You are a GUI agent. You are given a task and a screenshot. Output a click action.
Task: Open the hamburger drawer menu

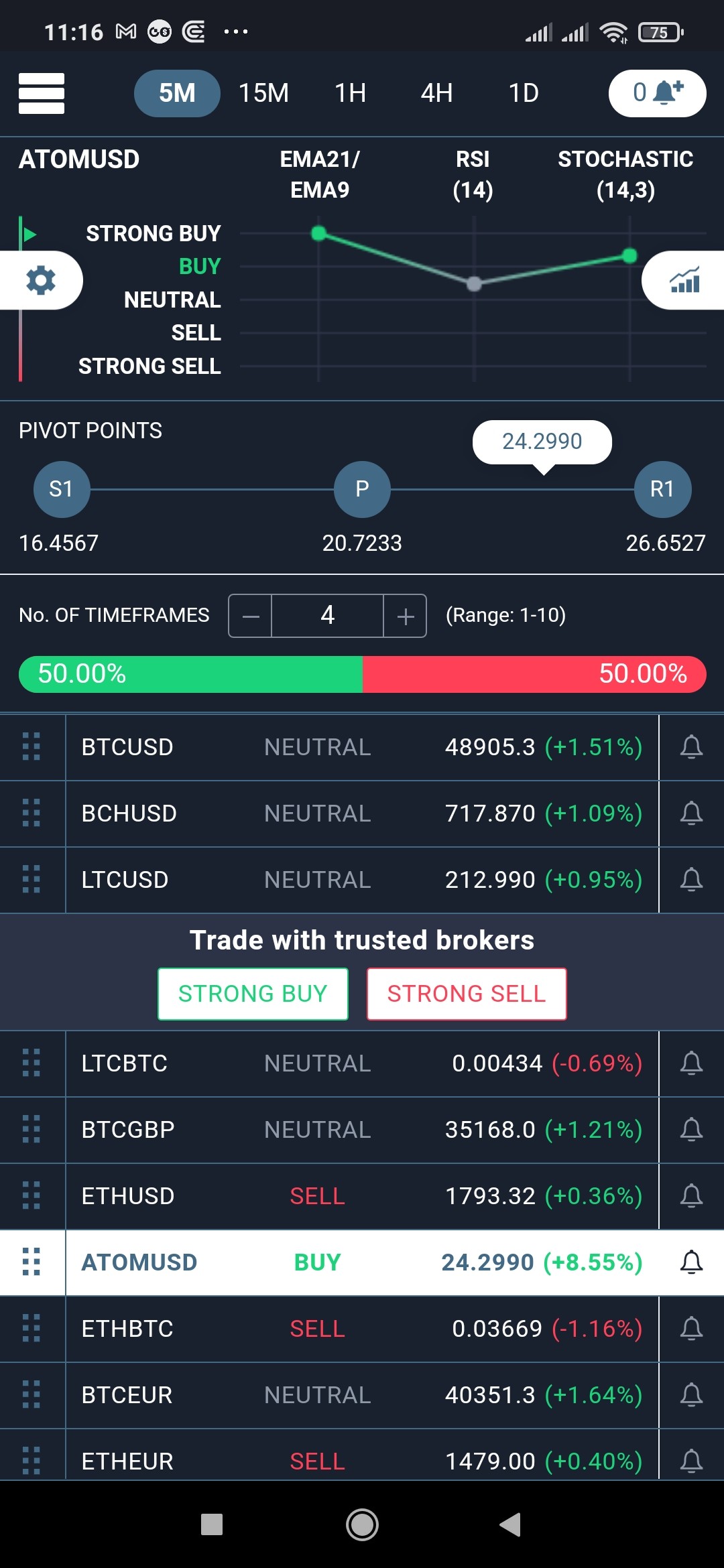point(42,93)
